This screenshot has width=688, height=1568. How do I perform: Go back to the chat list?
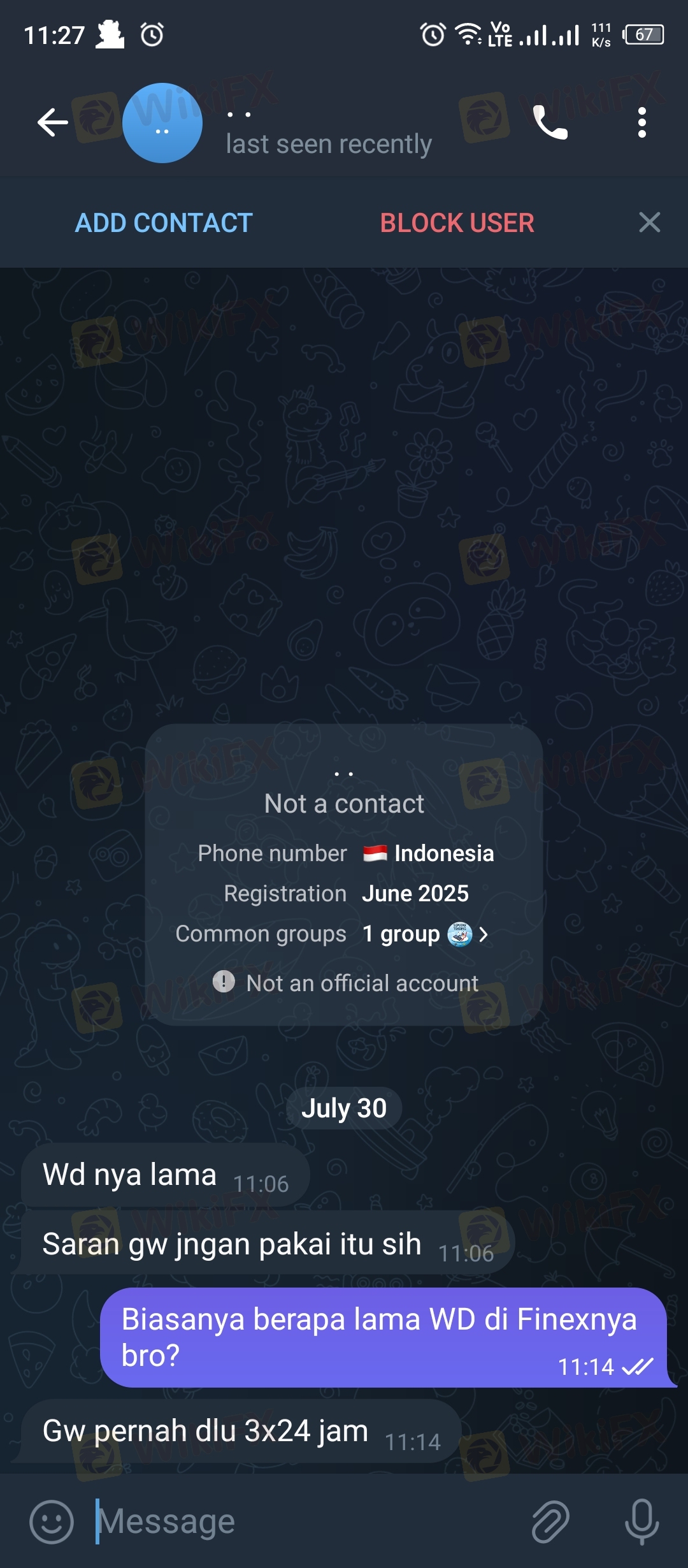coord(52,122)
